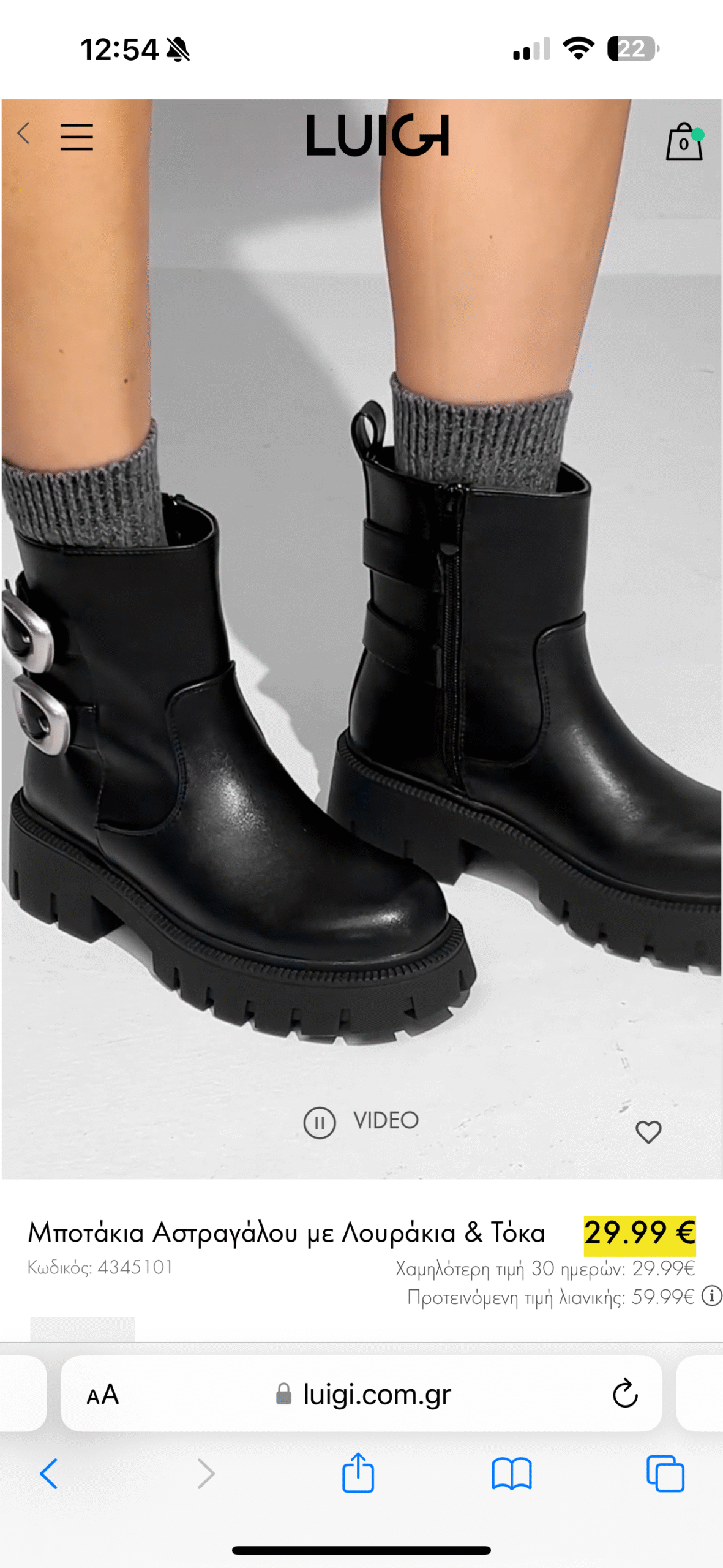Reload the page
The height and width of the screenshot is (1568, 723).
[x=624, y=1395]
